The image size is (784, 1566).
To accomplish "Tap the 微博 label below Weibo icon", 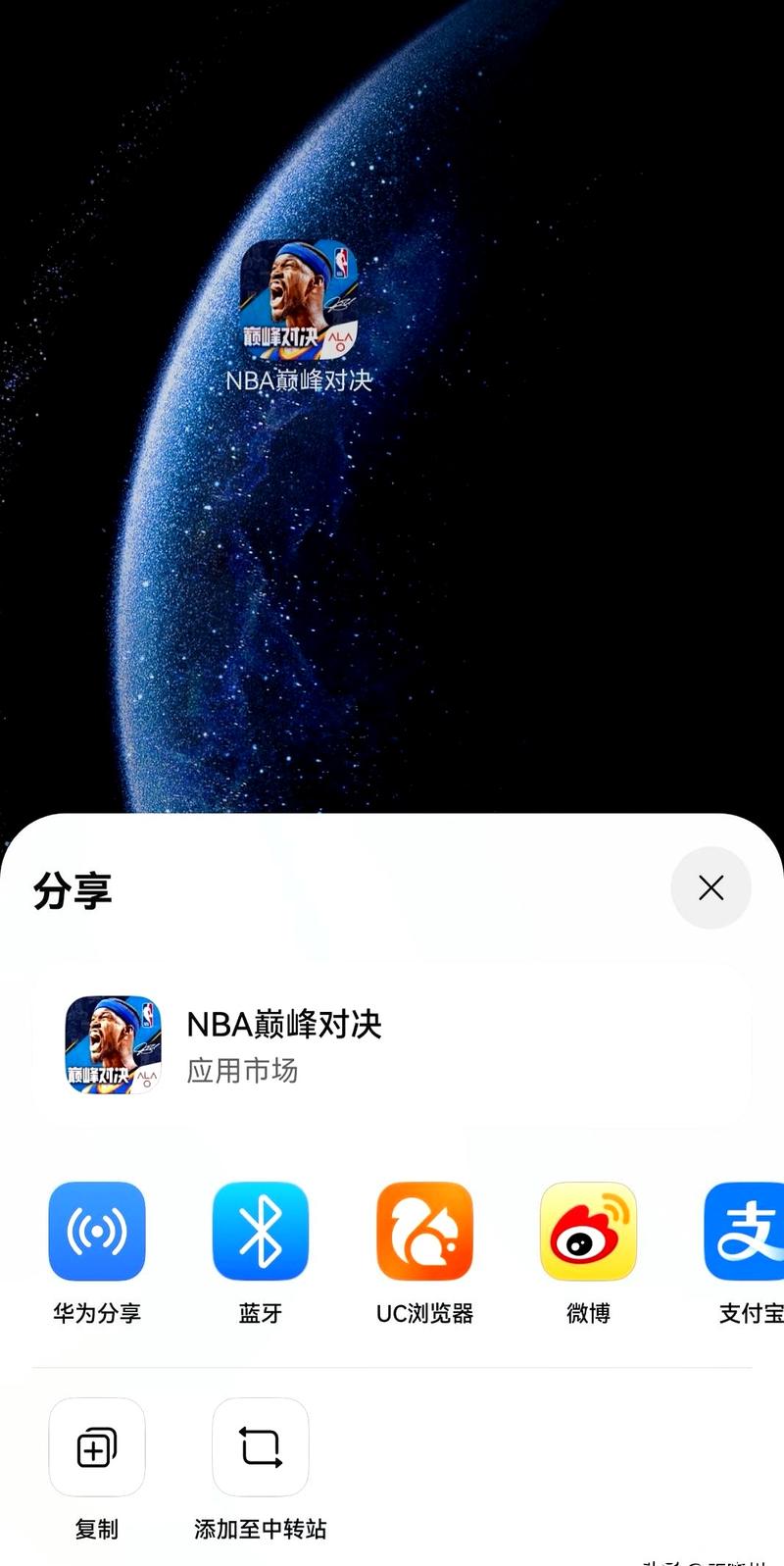I will point(586,1315).
